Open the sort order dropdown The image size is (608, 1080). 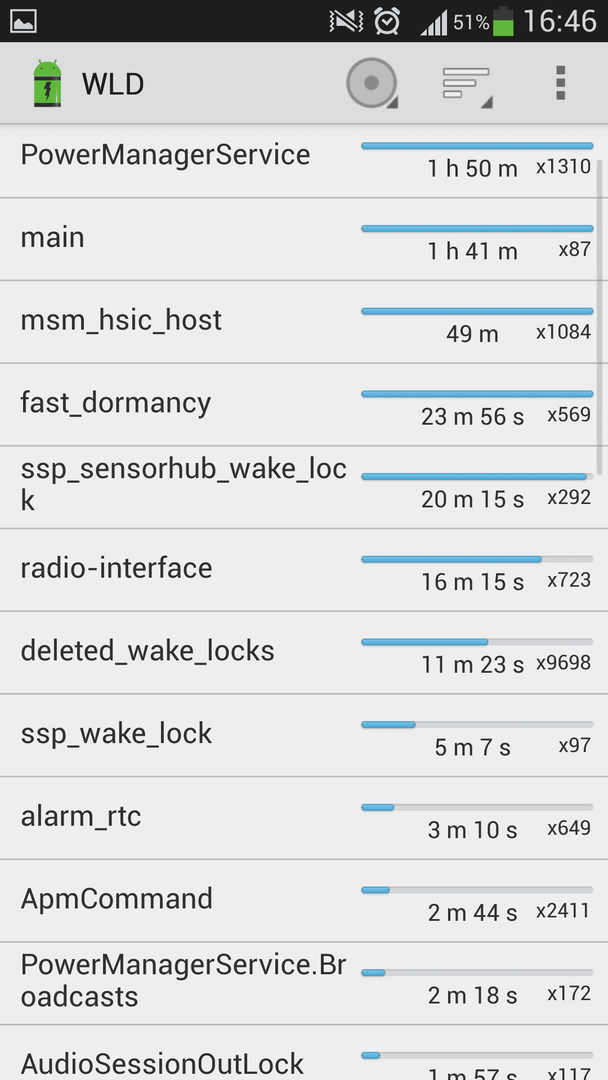tap(467, 83)
